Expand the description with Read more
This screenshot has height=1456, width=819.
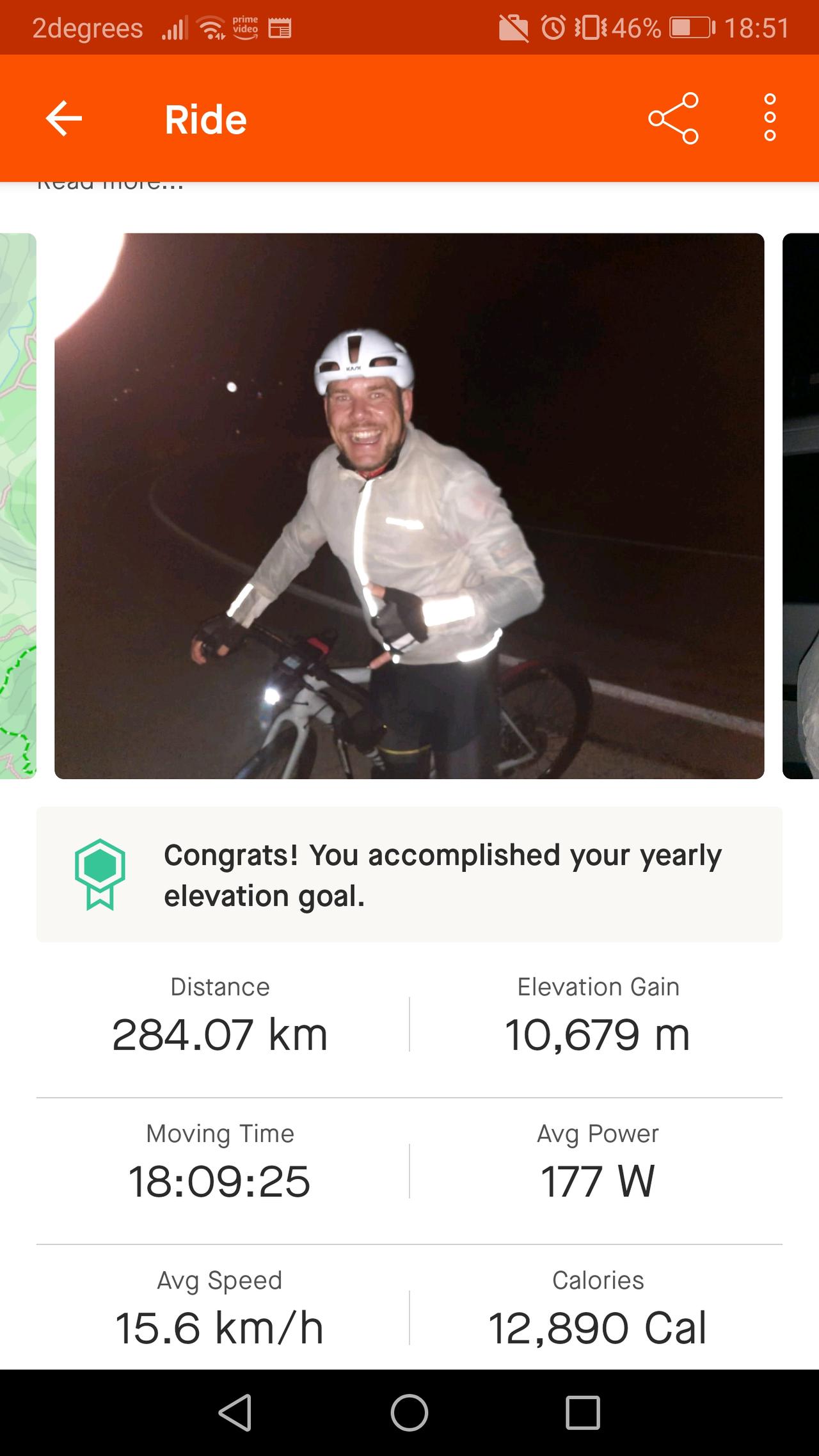[110, 186]
